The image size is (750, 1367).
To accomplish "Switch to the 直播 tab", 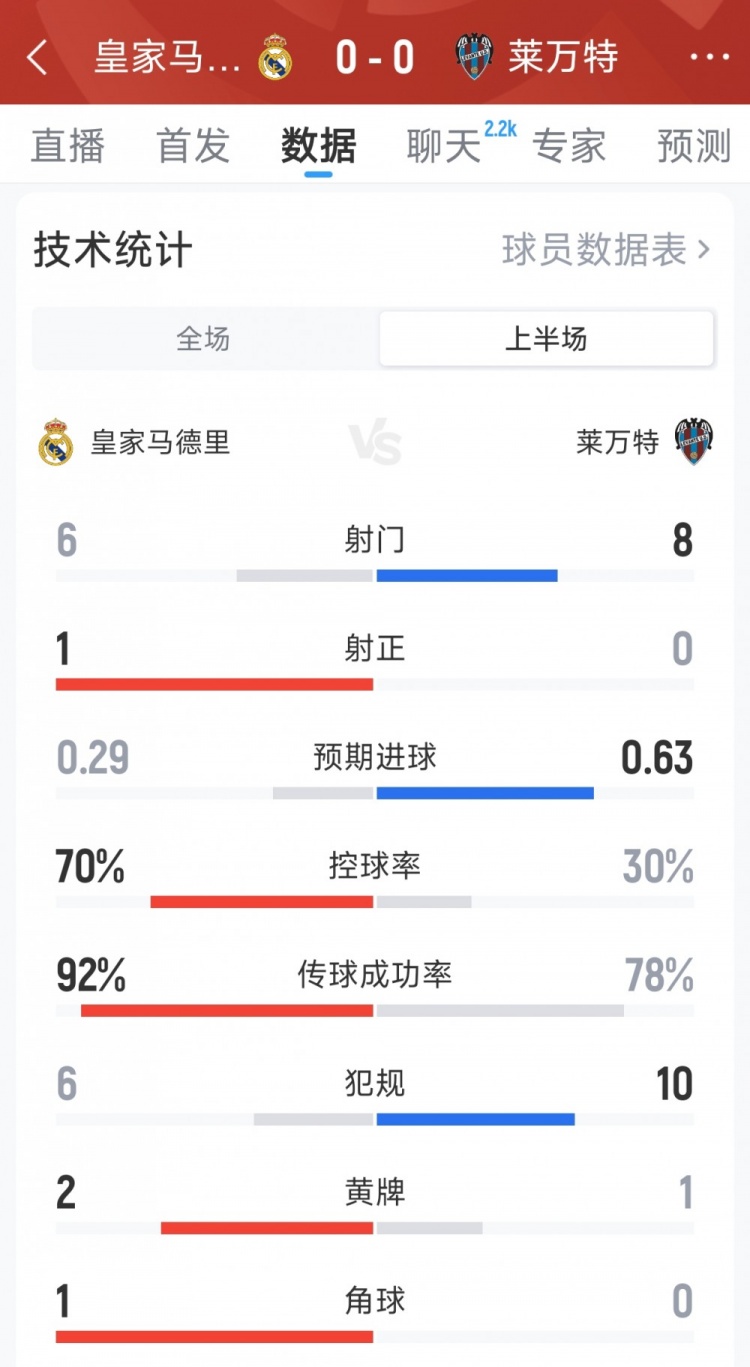I will click(68, 146).
